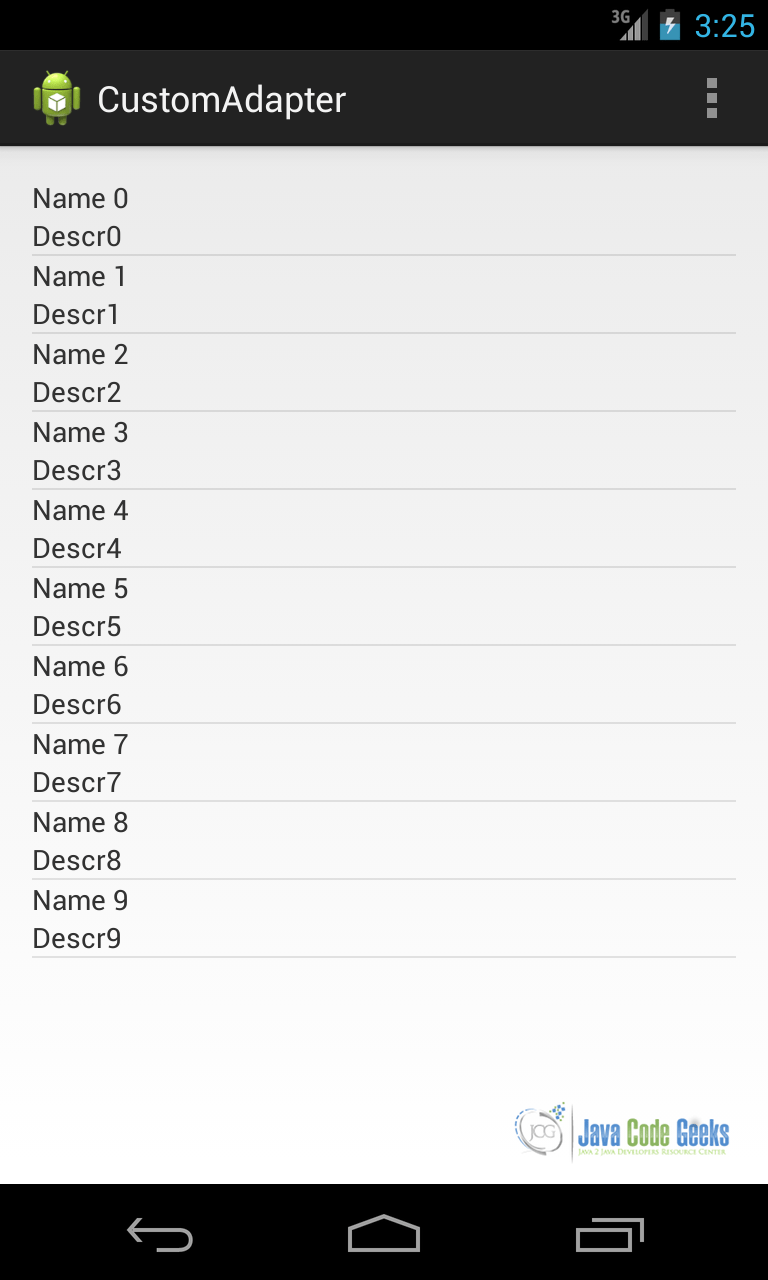Select the list item Name 9
Viewport: 768px width, 1280px height.
pos(80,900)
